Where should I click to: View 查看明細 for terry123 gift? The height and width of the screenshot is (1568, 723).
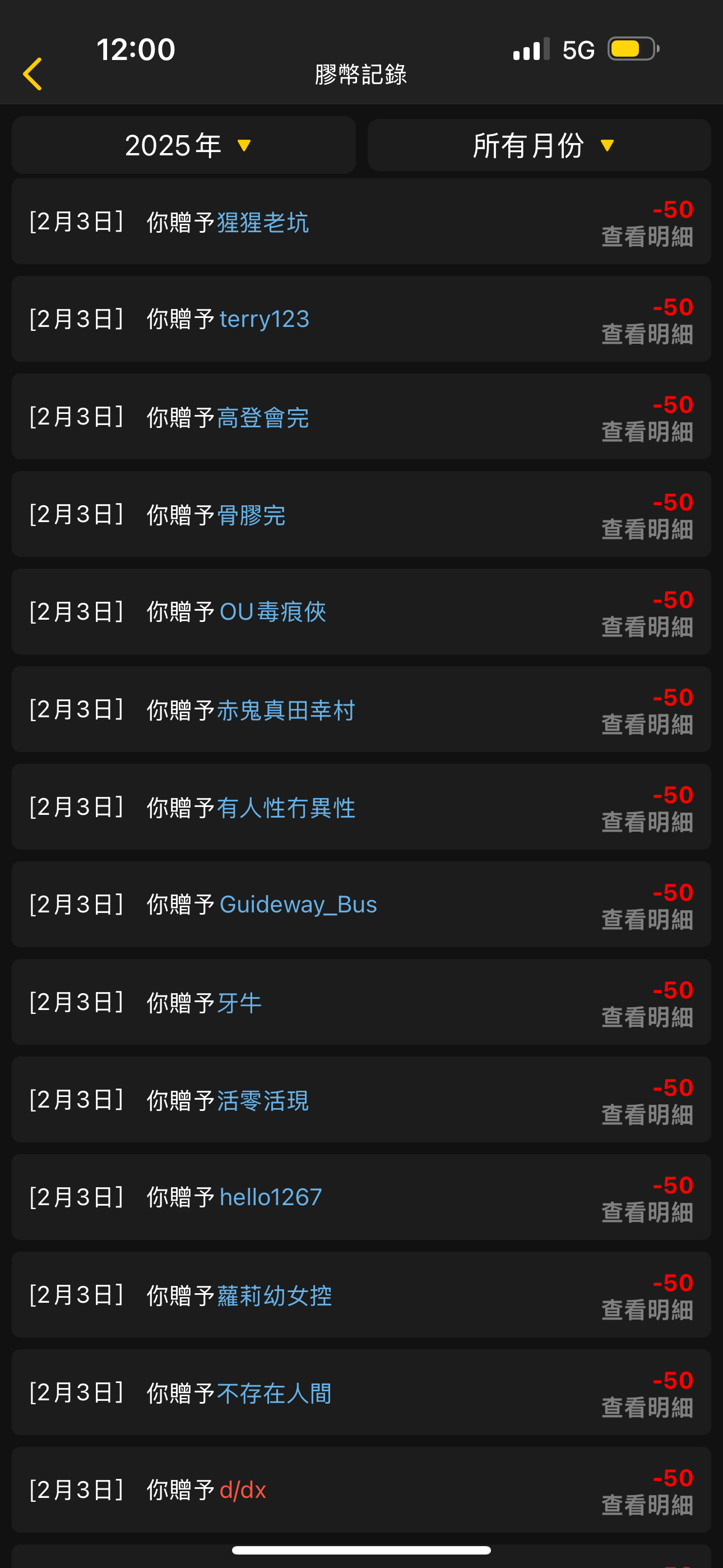click(x=647, y=334)
